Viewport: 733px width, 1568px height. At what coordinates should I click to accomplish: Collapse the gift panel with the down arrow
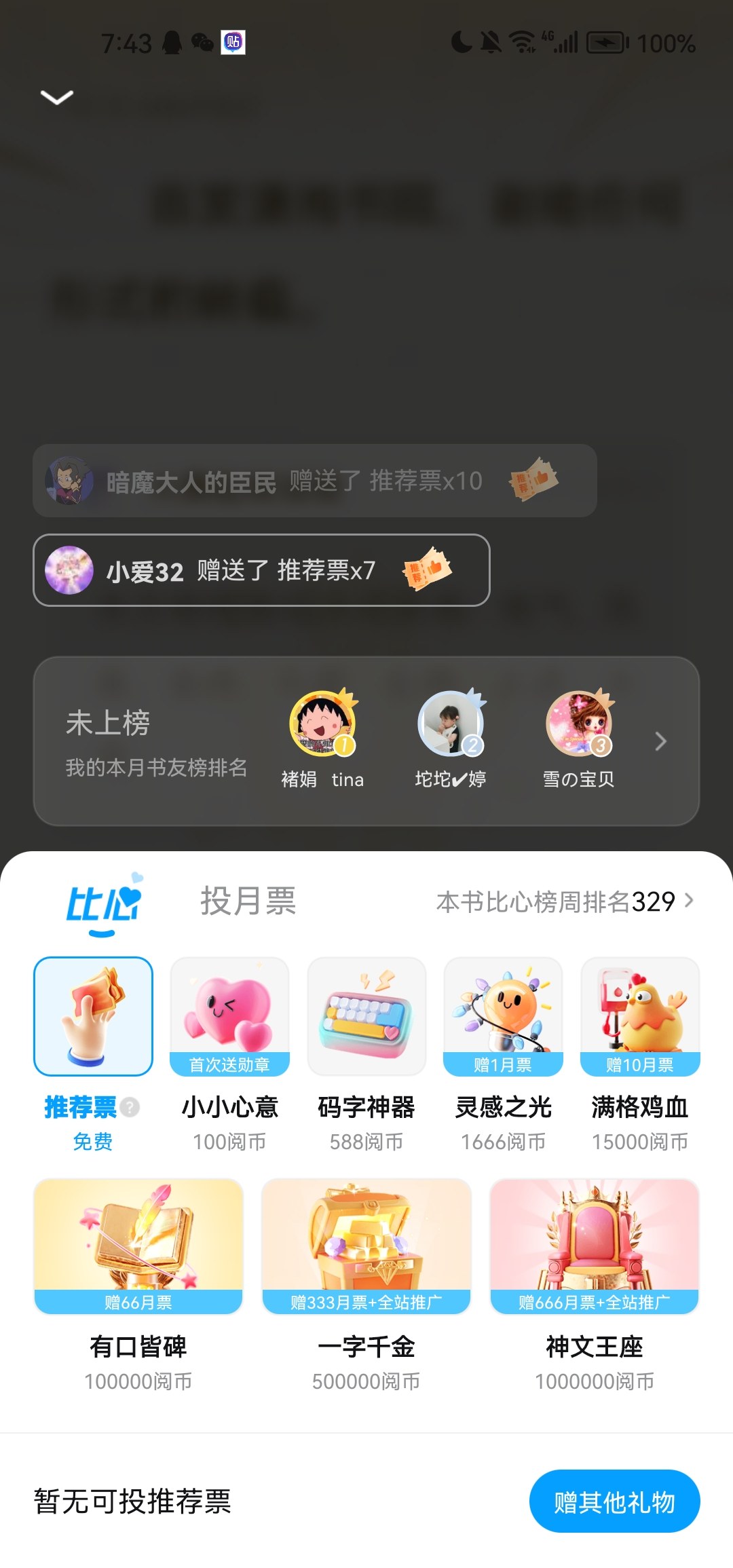pyautogui.click(x=57, y=98)
